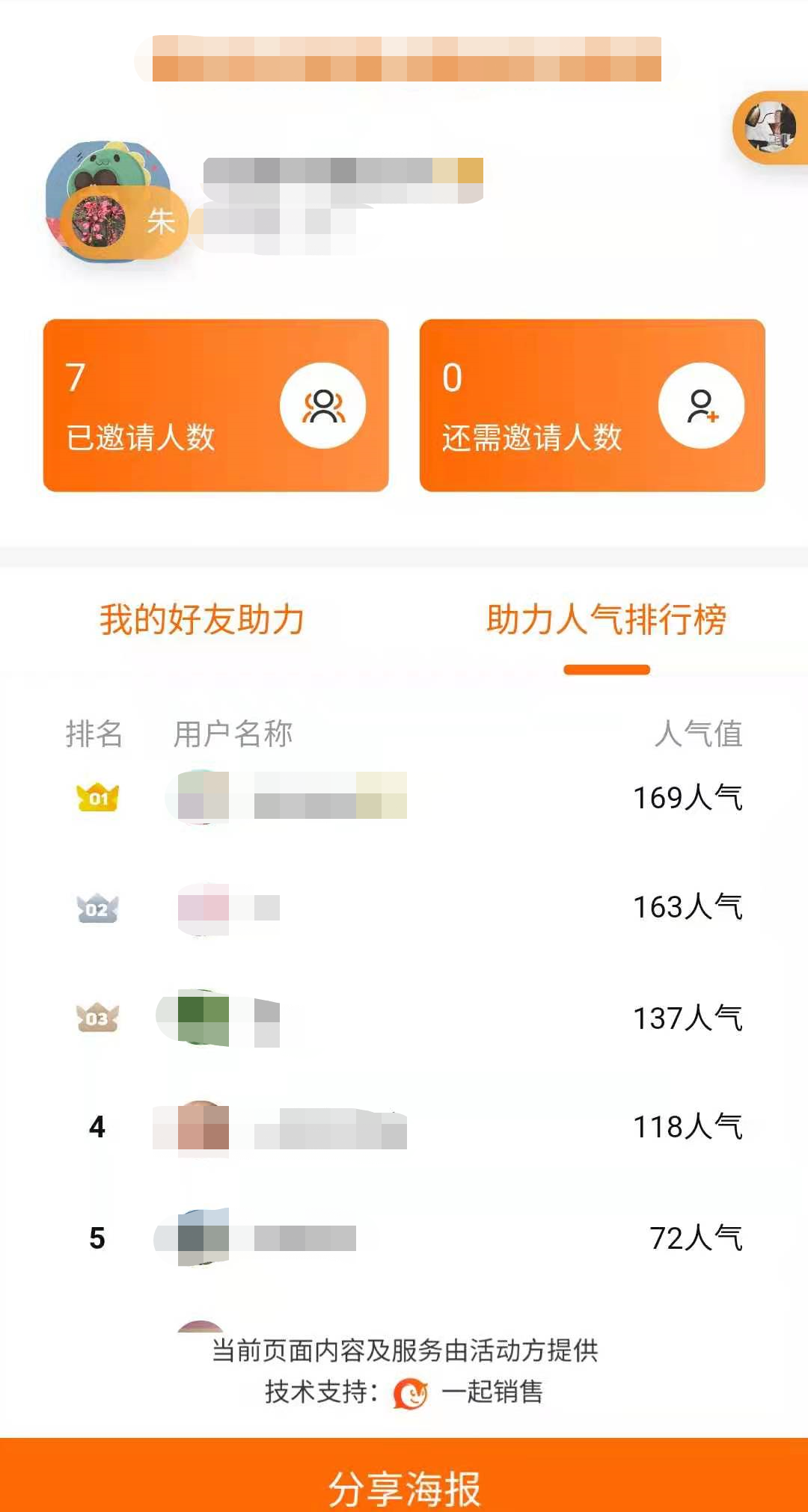Tap the invited members group icon
The image size is (808, 1512).
pyautogui.click(x=322, y=406)
